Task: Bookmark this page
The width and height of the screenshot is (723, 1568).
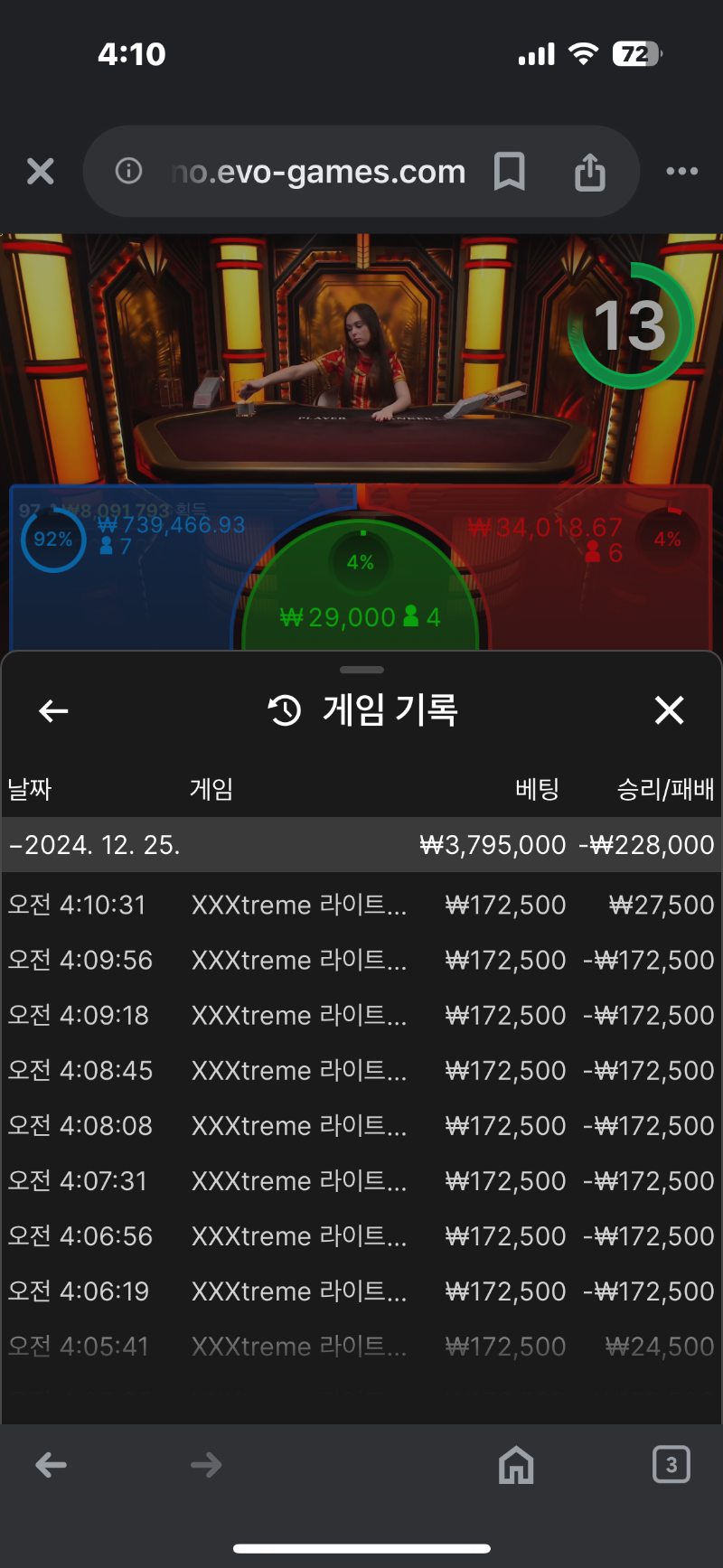Action: [510, 171]
